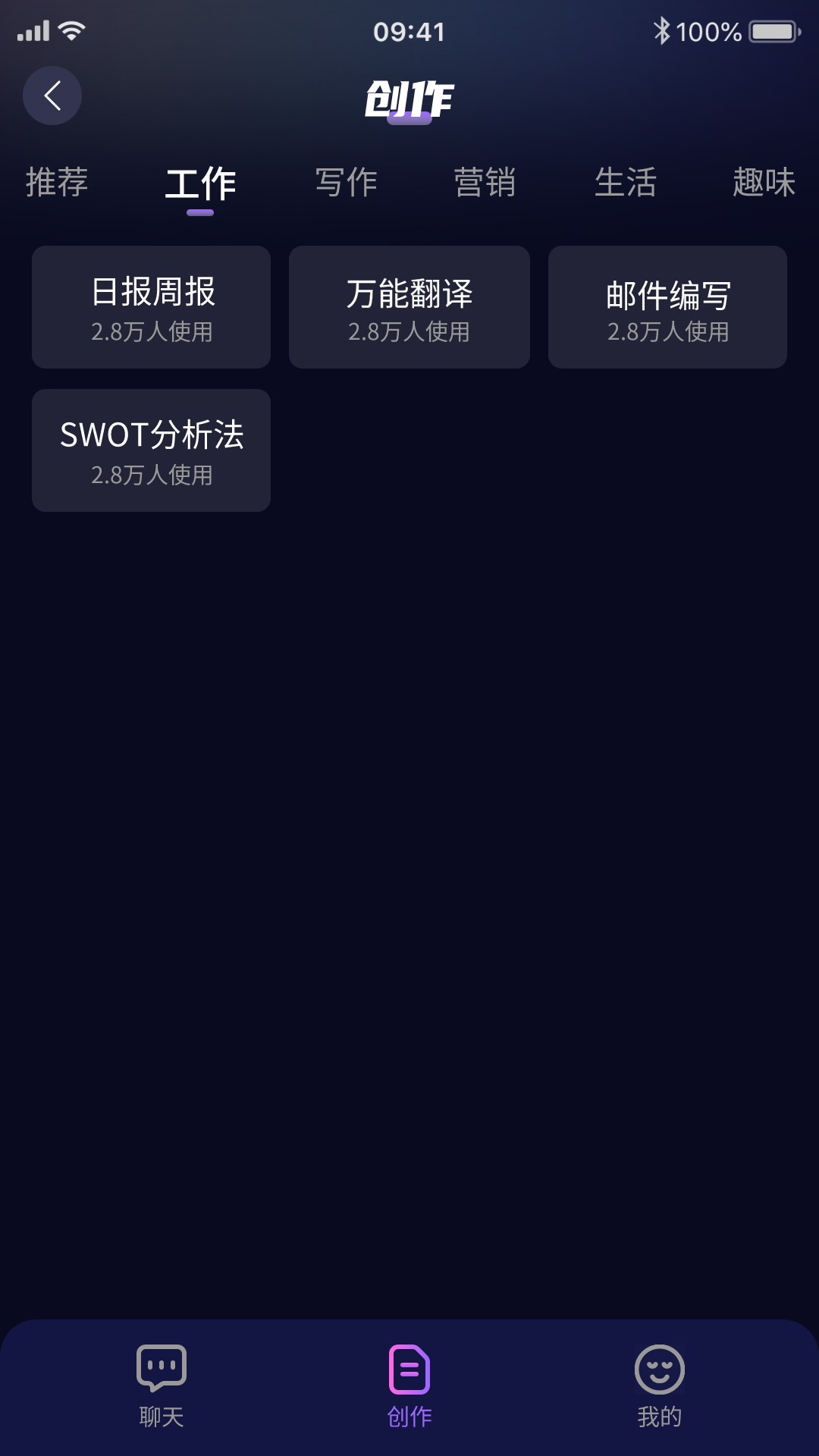
Task: Open the 日报周报 tool card
Action: click(x=152, y=307)
